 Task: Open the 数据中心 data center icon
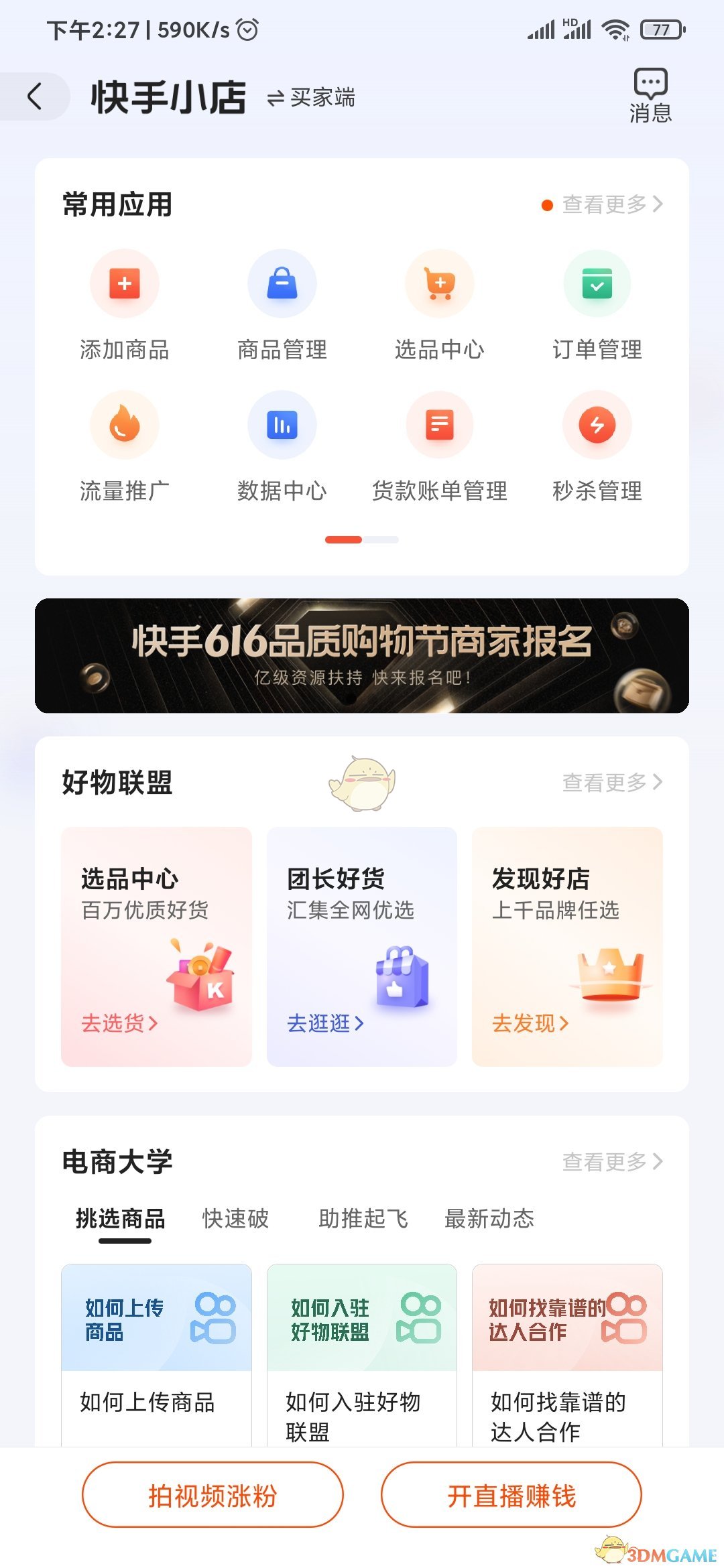pos(282,426)
